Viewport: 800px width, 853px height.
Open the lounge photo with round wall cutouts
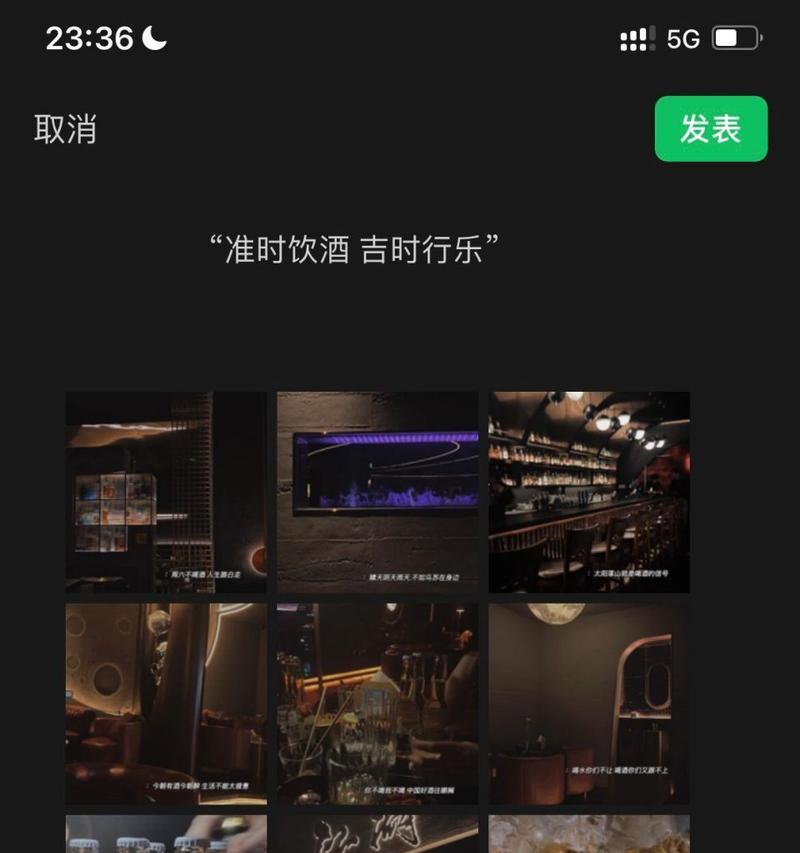[166, 702]
